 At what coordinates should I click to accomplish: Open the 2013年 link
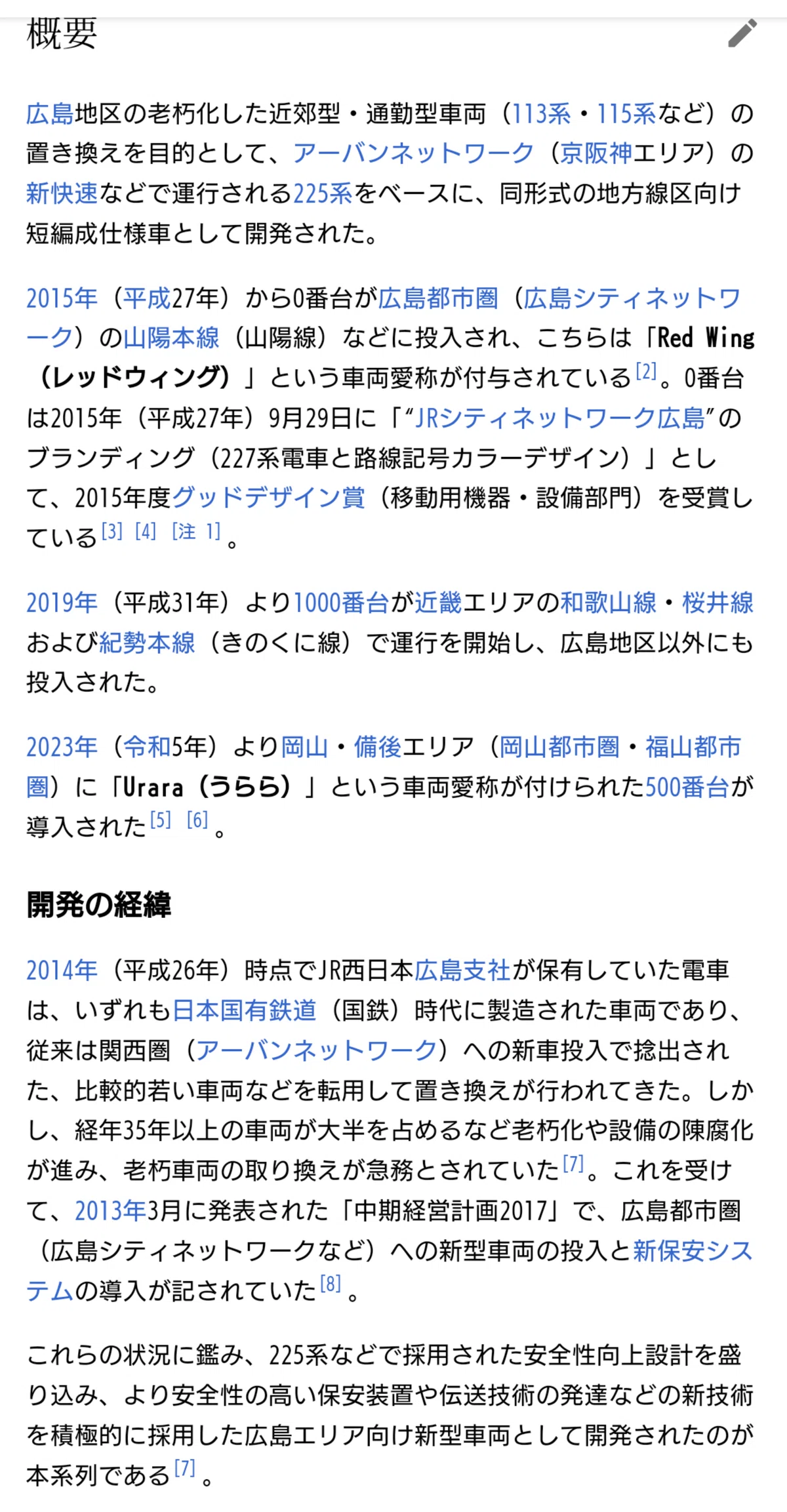(110, 1211)
